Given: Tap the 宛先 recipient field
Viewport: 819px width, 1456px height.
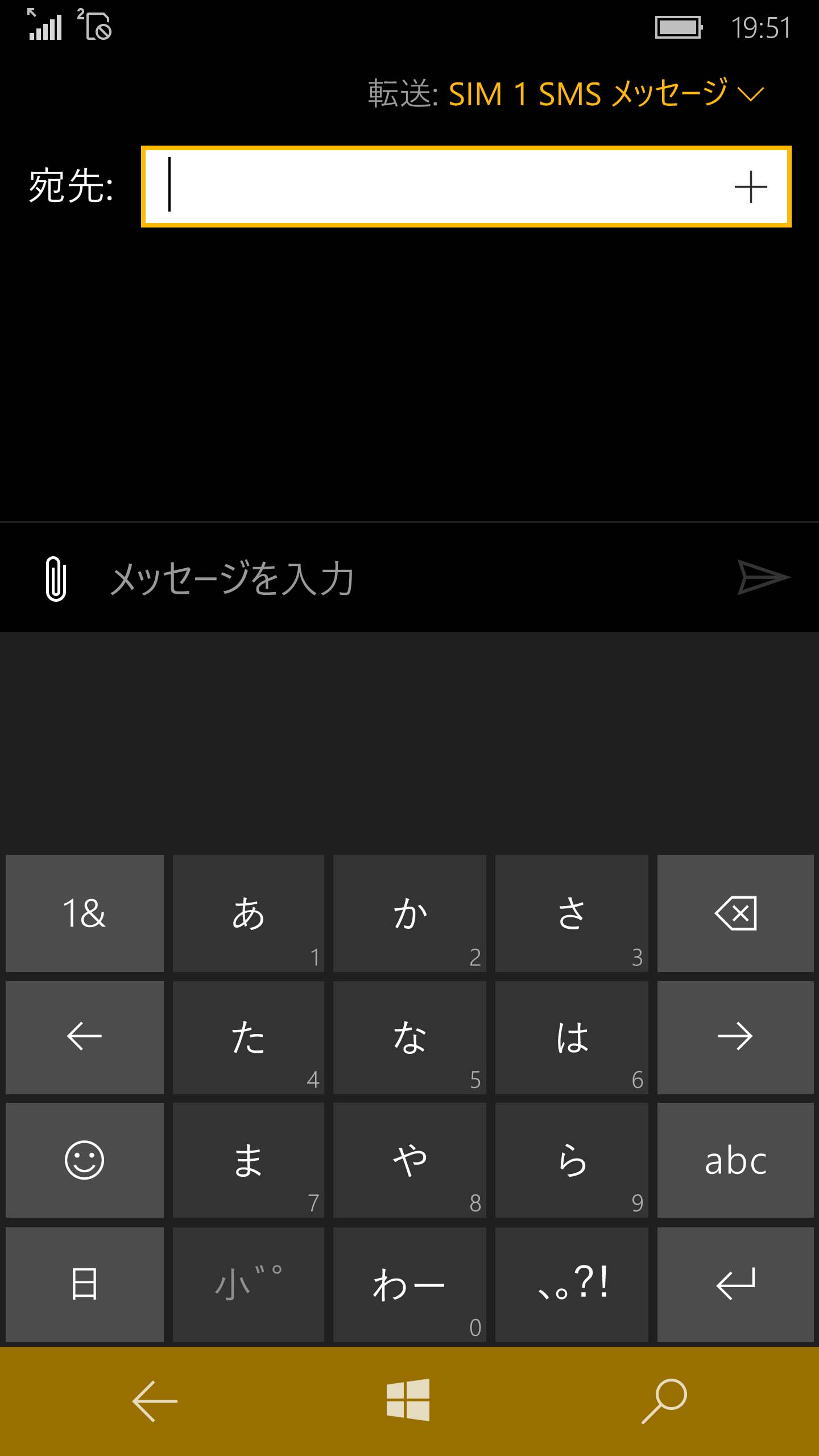Looking at the screenshot, I should [x=438, y=187].
